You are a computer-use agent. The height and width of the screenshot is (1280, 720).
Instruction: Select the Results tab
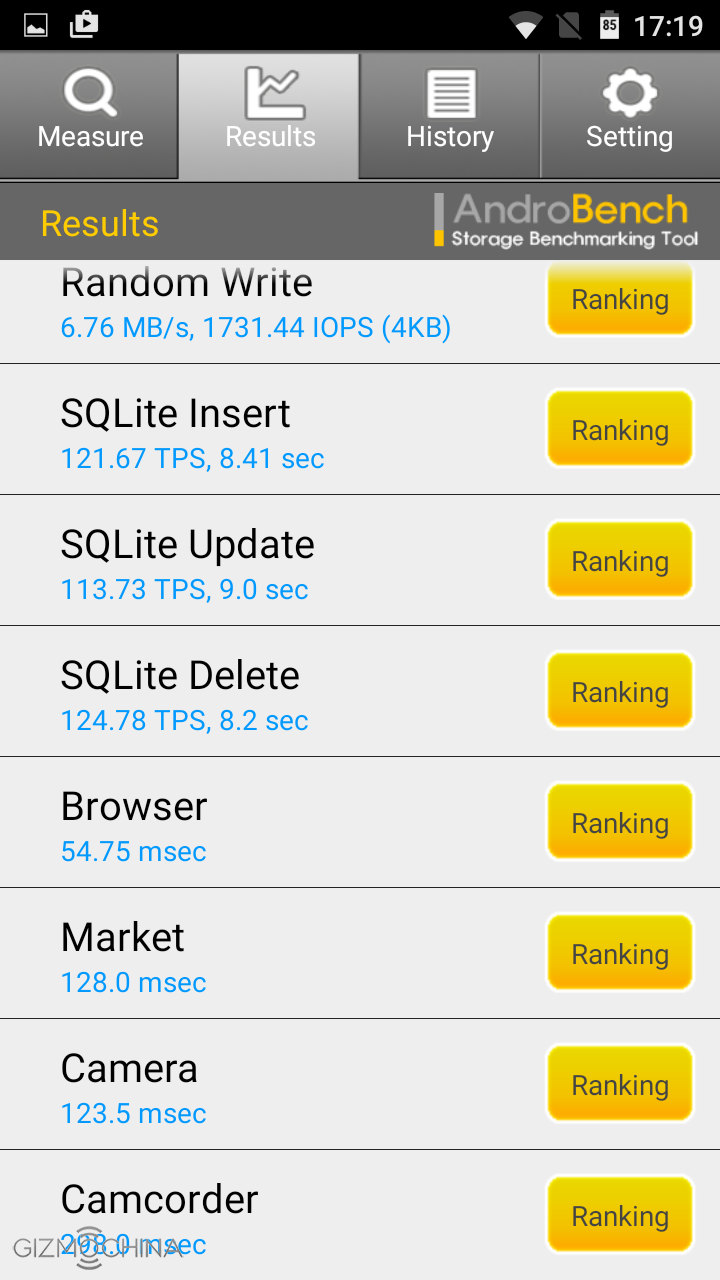[270, 115]
